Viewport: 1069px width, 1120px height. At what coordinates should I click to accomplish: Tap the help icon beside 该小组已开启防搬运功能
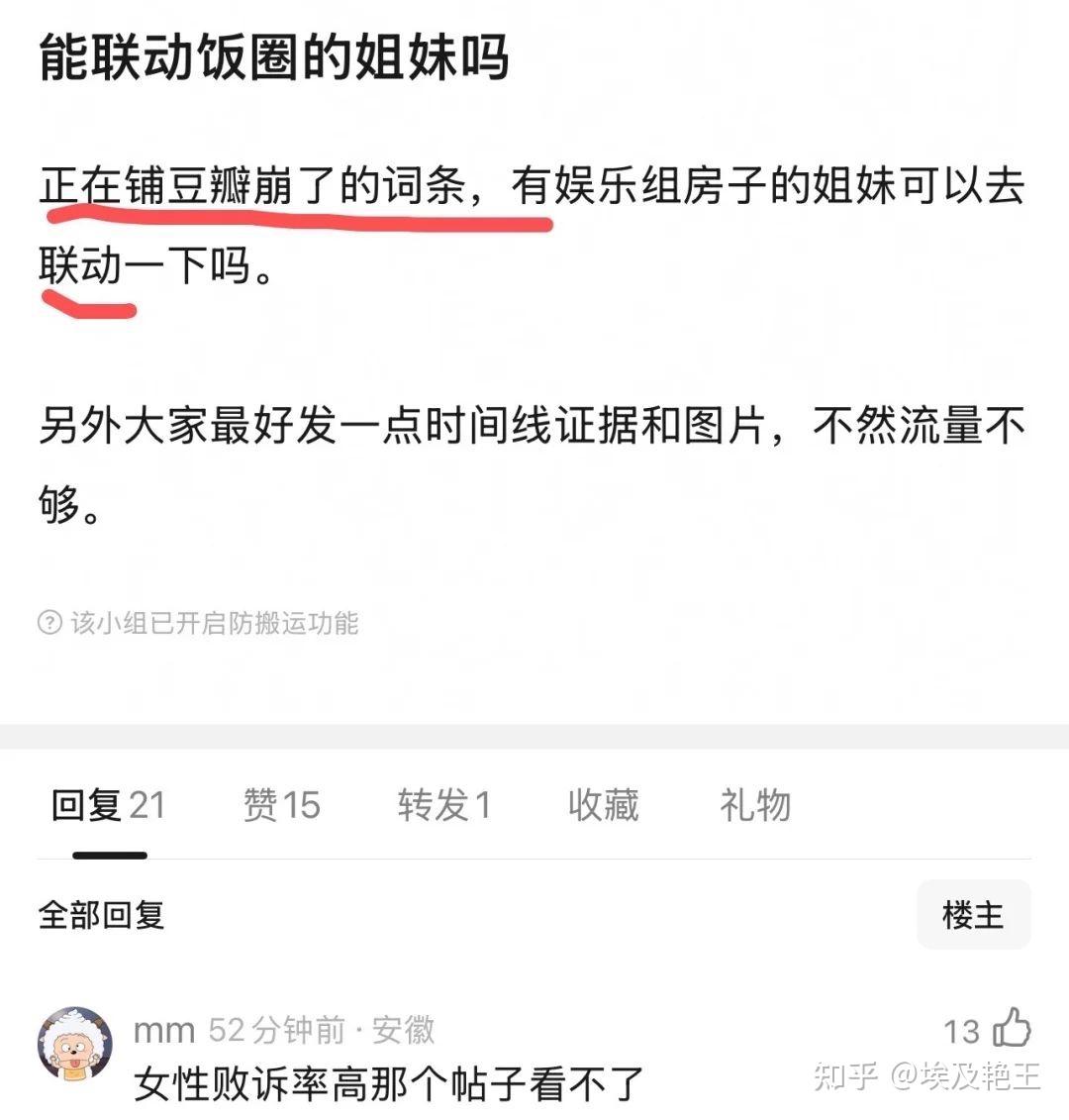[x=49, y=623]
